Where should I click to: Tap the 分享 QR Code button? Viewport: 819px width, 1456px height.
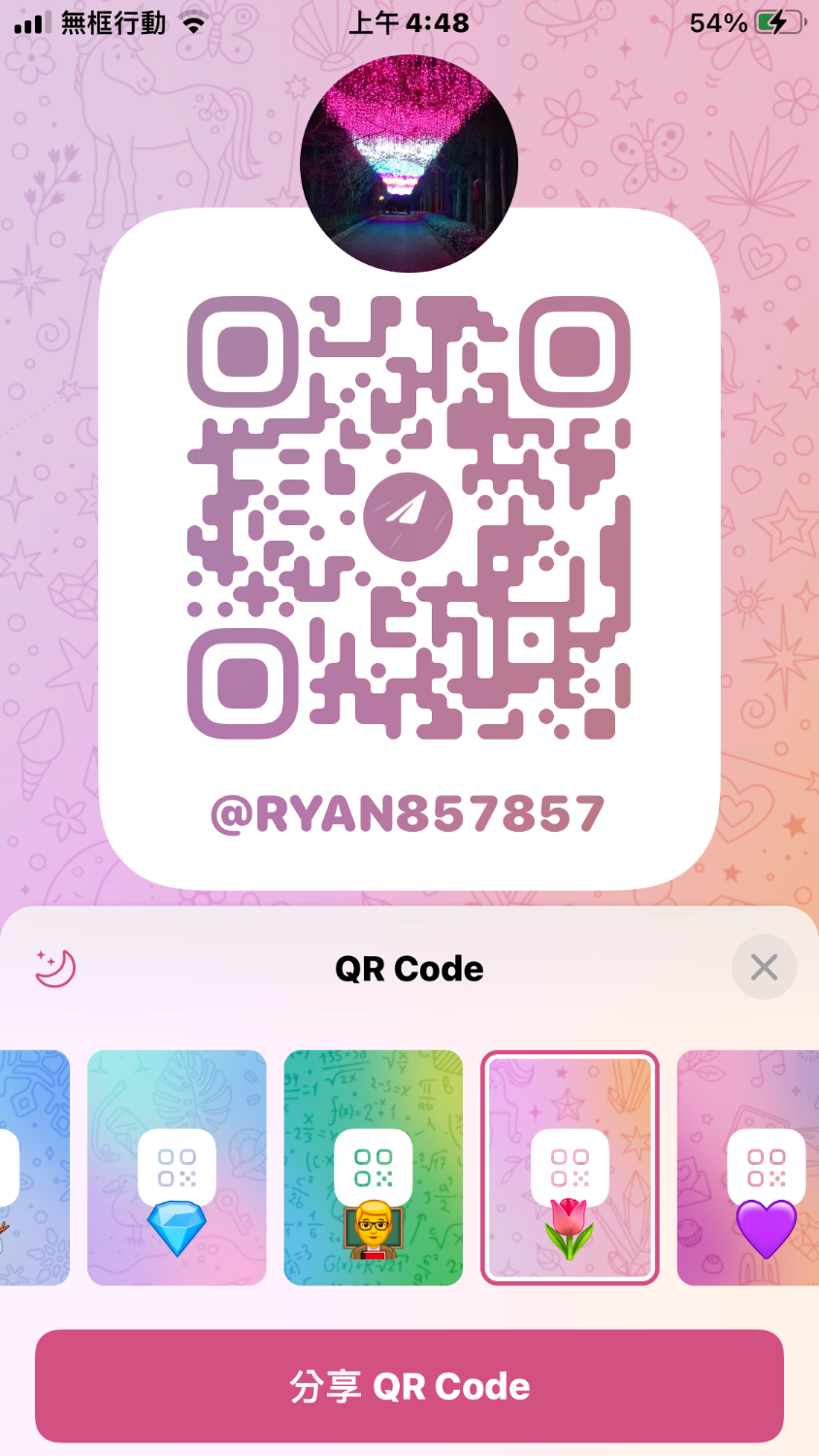[x=409, y=1386]
